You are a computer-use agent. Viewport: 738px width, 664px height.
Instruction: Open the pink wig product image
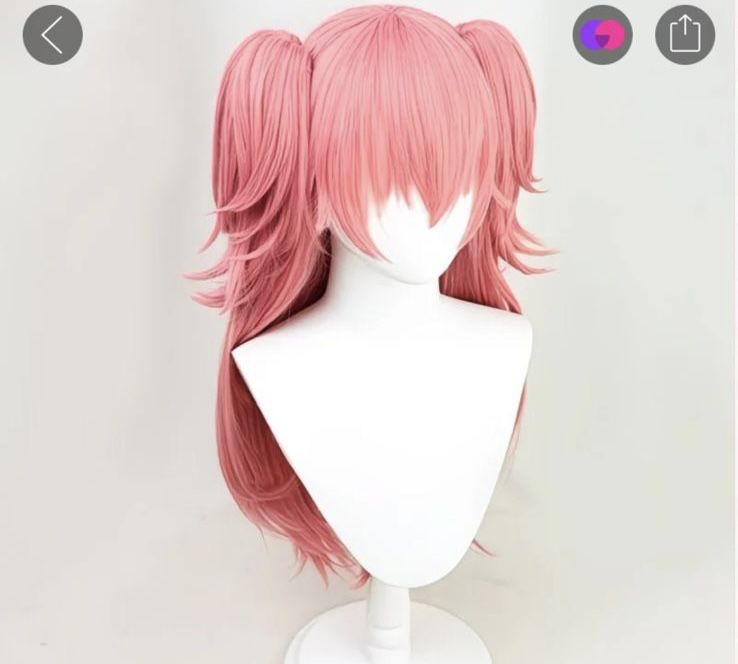point(370,330)
